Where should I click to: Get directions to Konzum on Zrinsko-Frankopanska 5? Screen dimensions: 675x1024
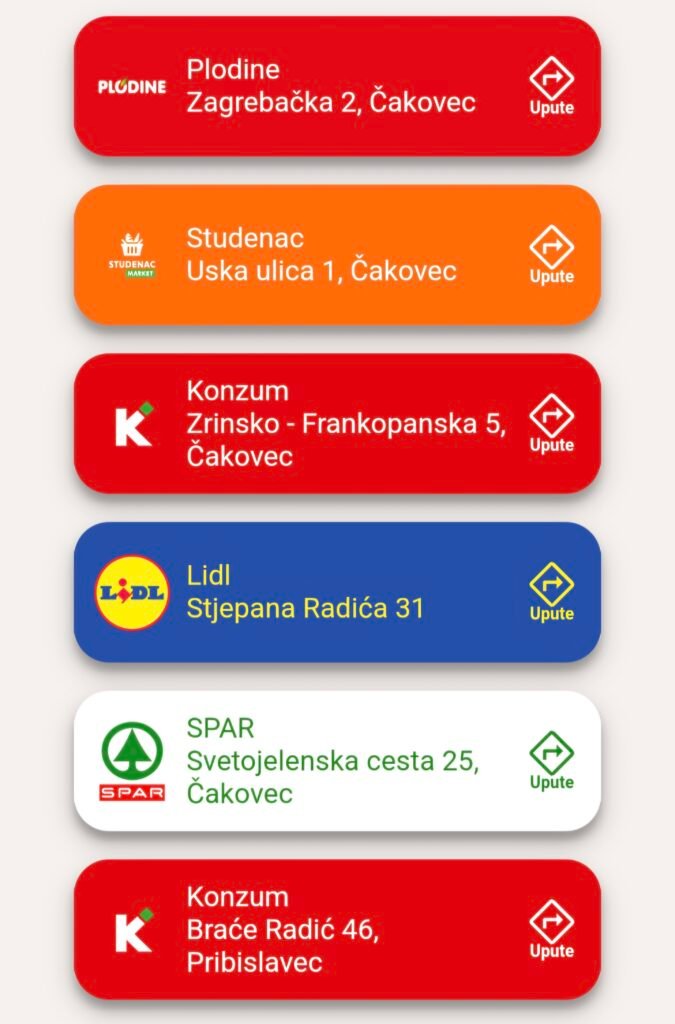[551, 423]
